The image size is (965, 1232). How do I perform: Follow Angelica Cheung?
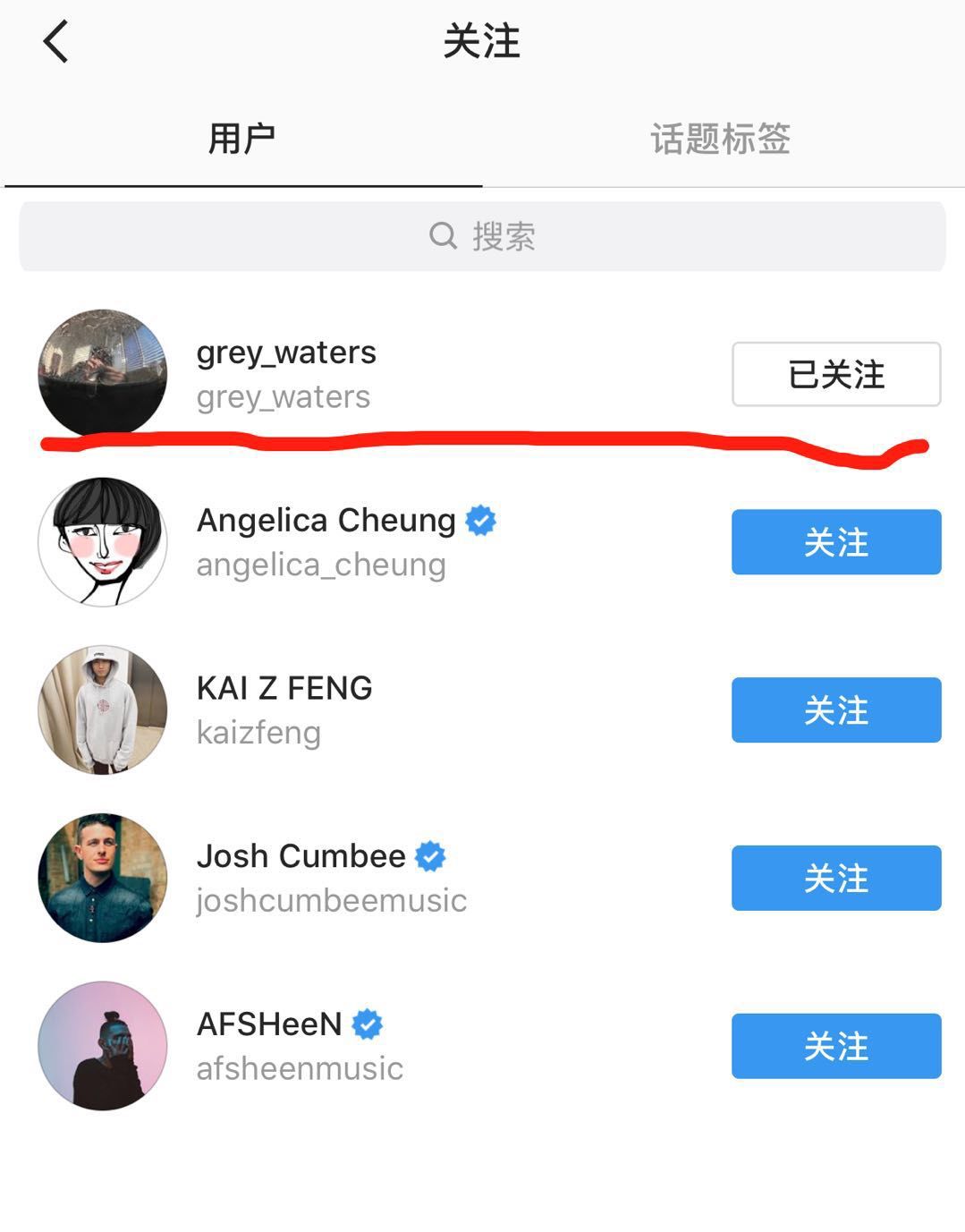[x=836, y=542]
